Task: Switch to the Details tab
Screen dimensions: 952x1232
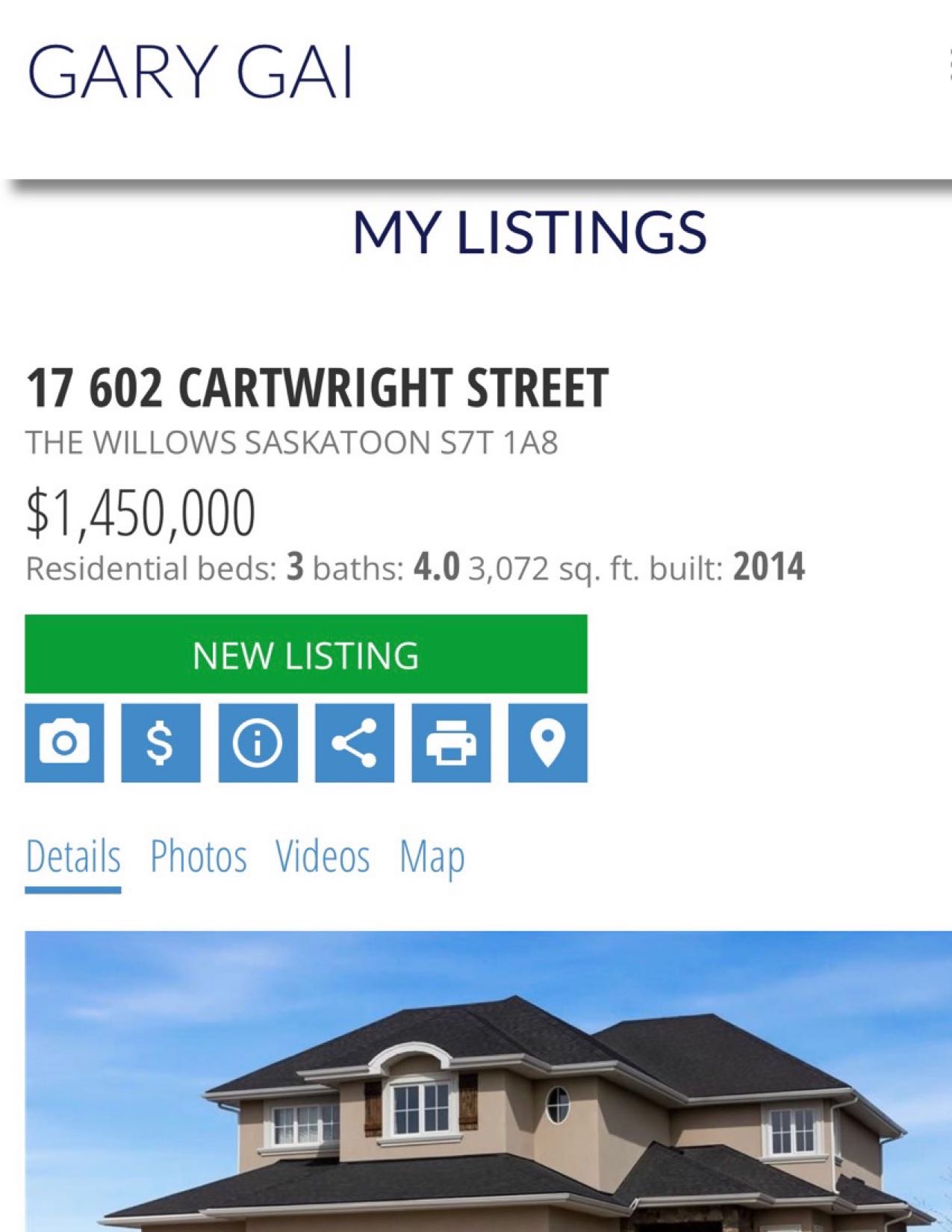Action: [x=72, y=856]
